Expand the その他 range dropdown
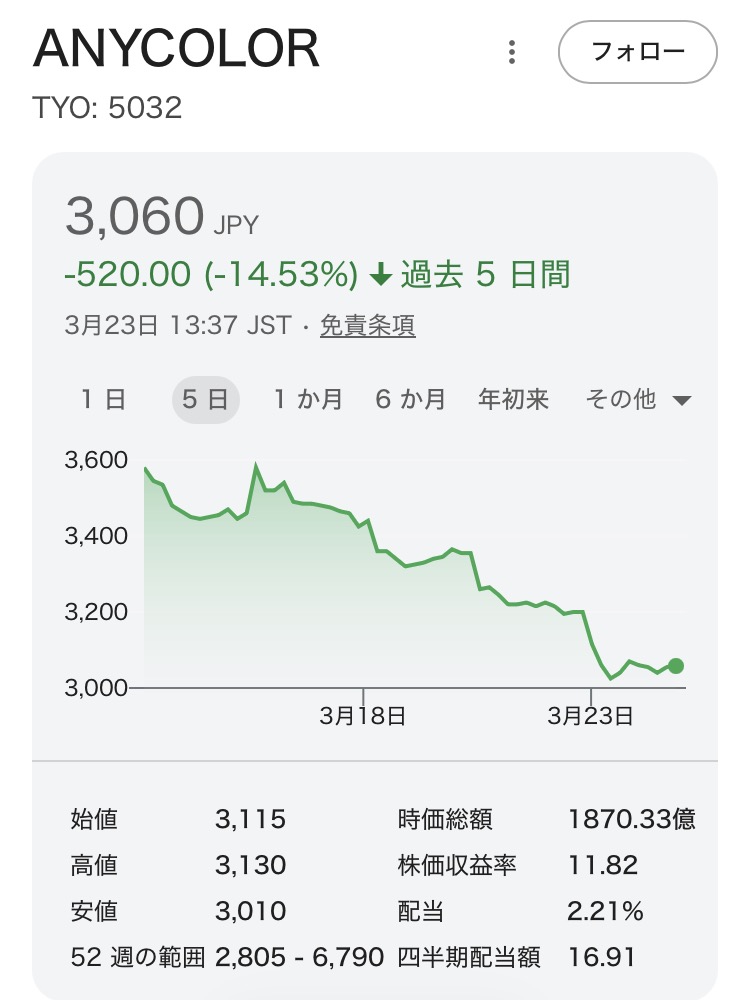Screen dimensions: 750x1000 point(638,400)
